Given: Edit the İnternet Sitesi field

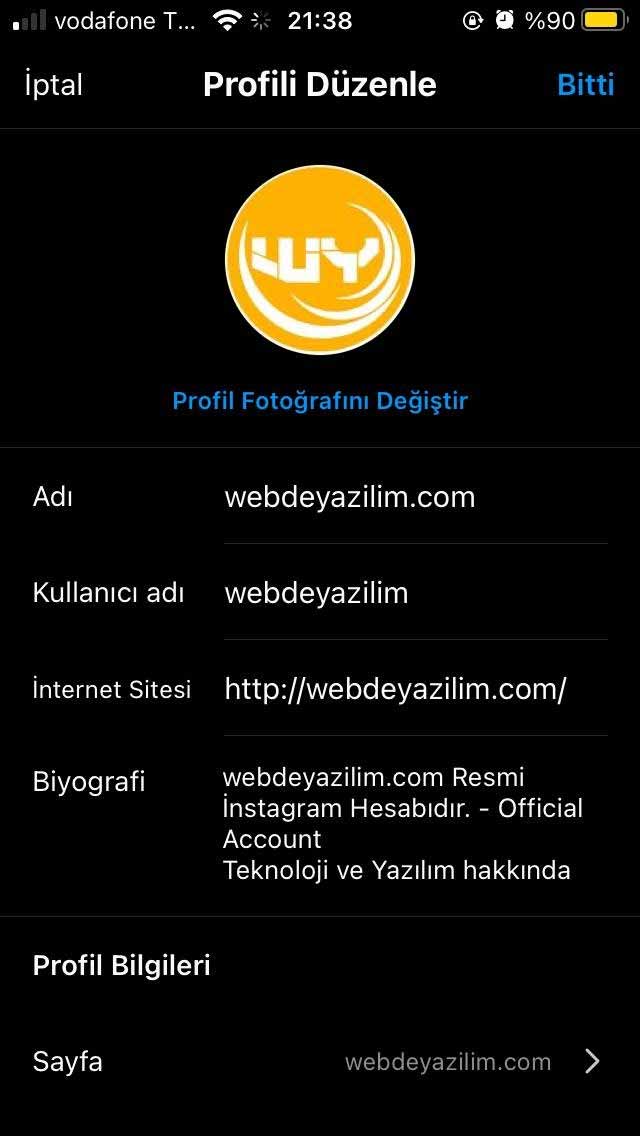Looking at the screenshot, I should pyautogui.click(x=415, y=689).
